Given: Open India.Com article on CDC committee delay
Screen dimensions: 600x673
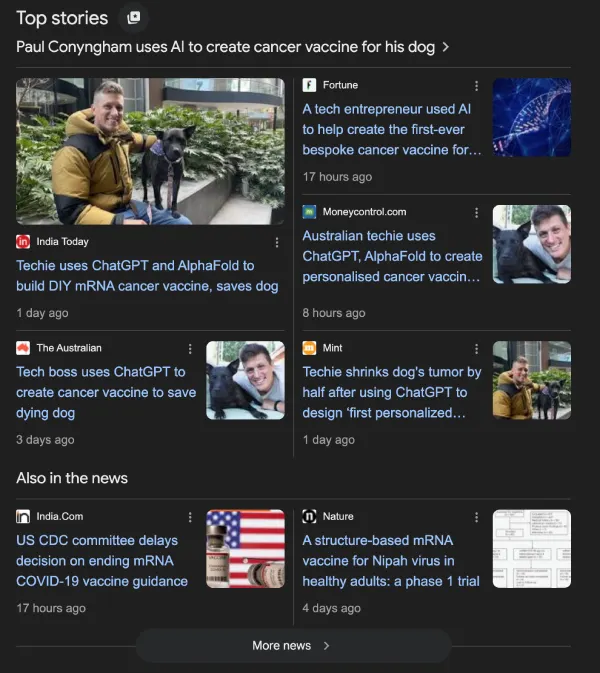Looking at the screenshot, I should (x=102, y=560).
